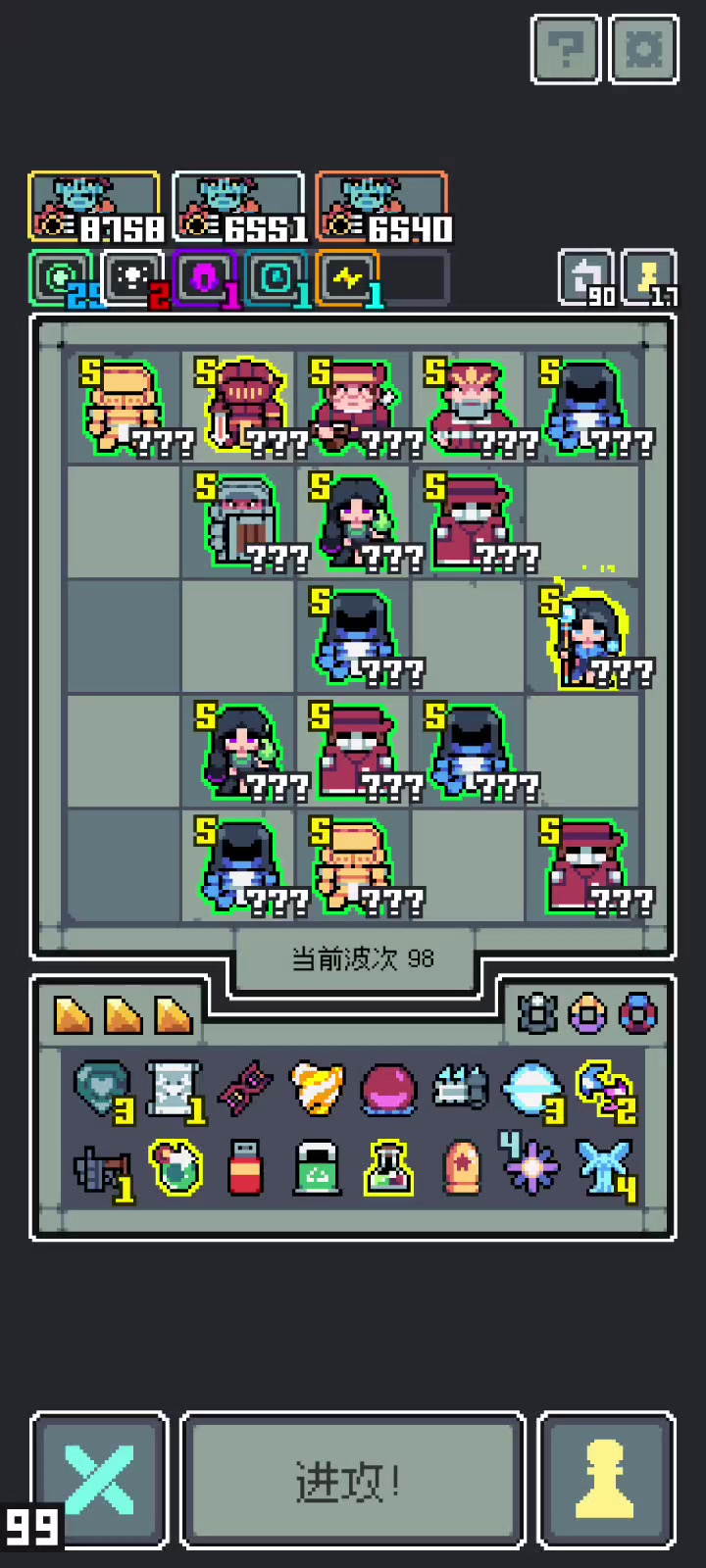Screen dimensions: 706x1568
Task: Tap the scroll item with count 1
Action: (x=175, y=1089)
